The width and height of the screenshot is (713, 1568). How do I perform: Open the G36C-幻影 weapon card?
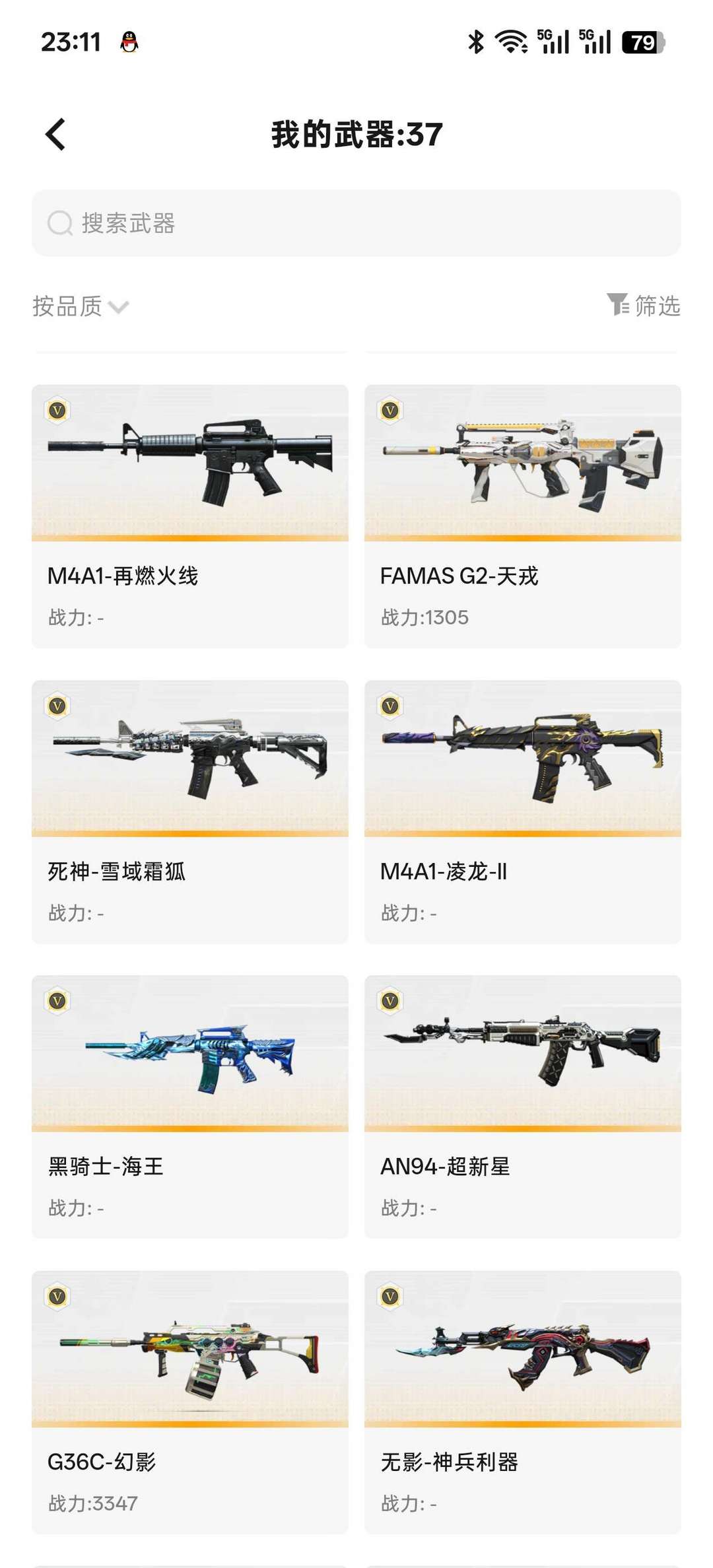click(190, 1402)
